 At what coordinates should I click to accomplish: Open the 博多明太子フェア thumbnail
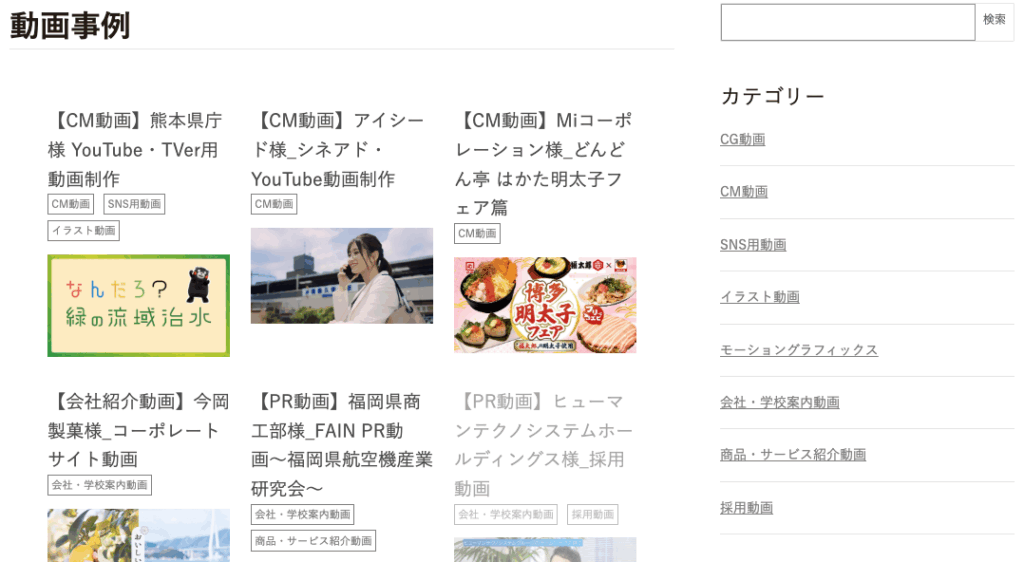[x=544, y=305]
